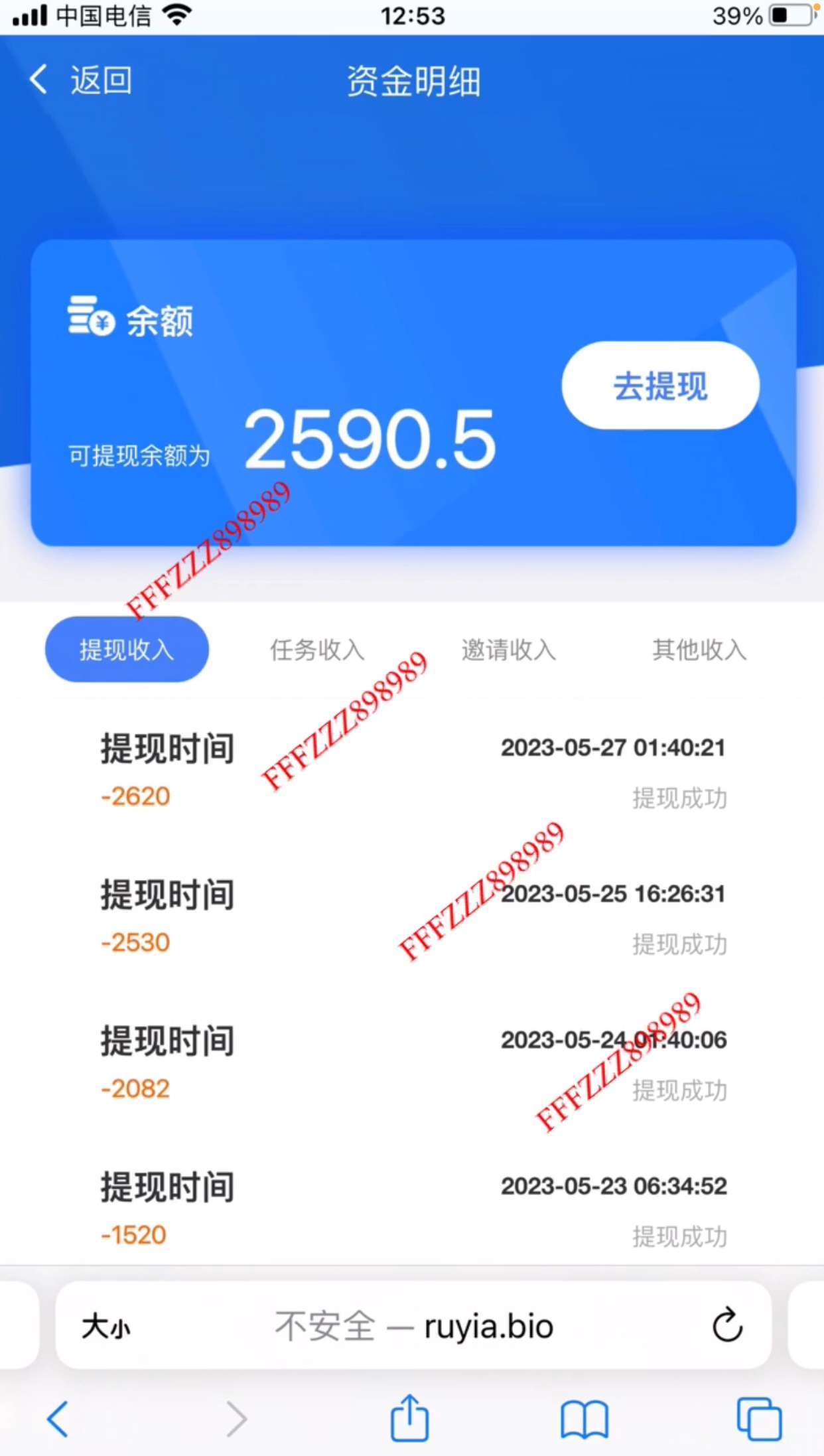Reload the page with the refresh icon
Image resolution: width=824 pixels, height=1456 pixels.
pyautogui.click(x=727, y=1325)
